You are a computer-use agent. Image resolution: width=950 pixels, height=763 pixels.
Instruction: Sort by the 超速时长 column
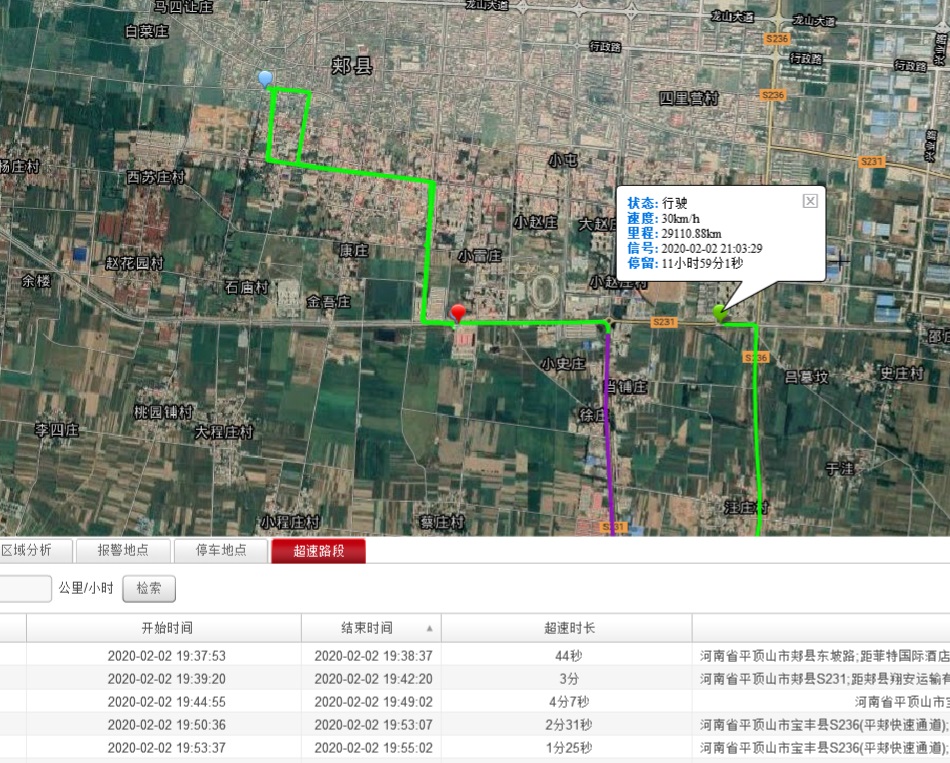point(569,628)
